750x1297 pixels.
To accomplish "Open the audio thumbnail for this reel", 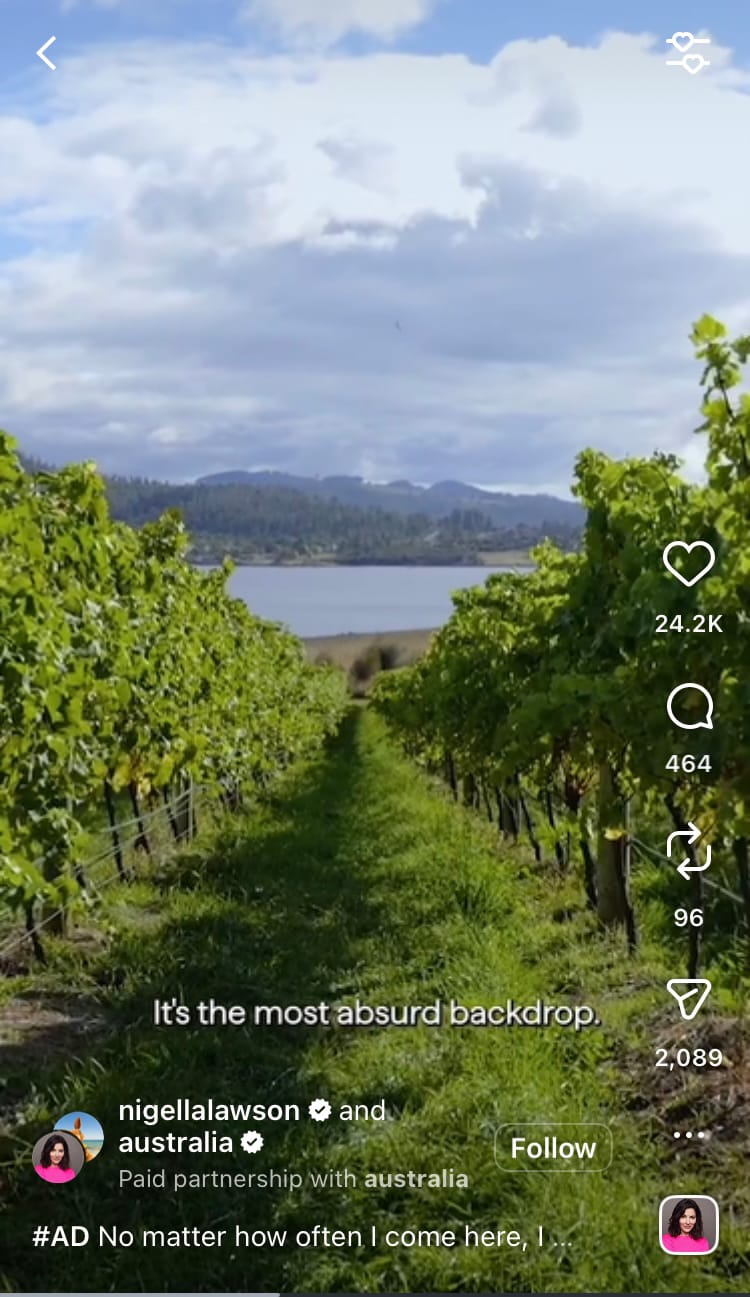I will (x=689, y=1225).
